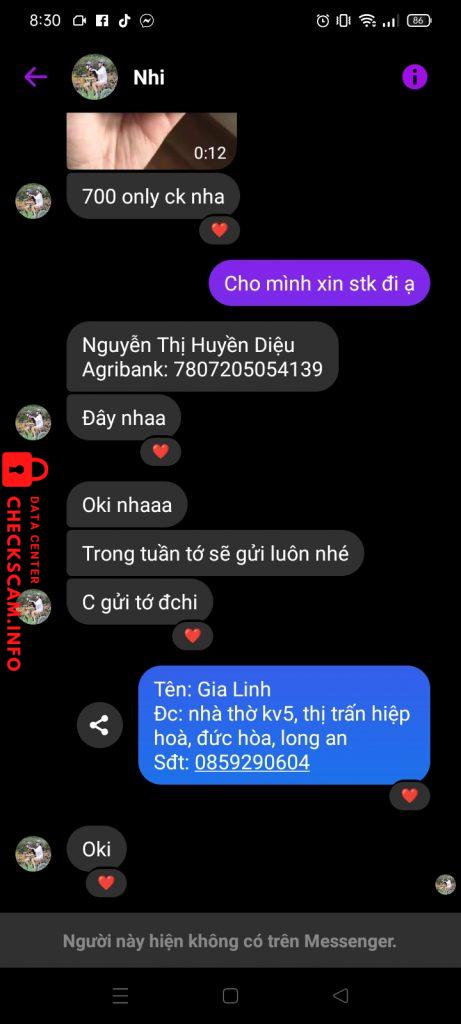View the heart reaction under "Oki"

(106, 883)
